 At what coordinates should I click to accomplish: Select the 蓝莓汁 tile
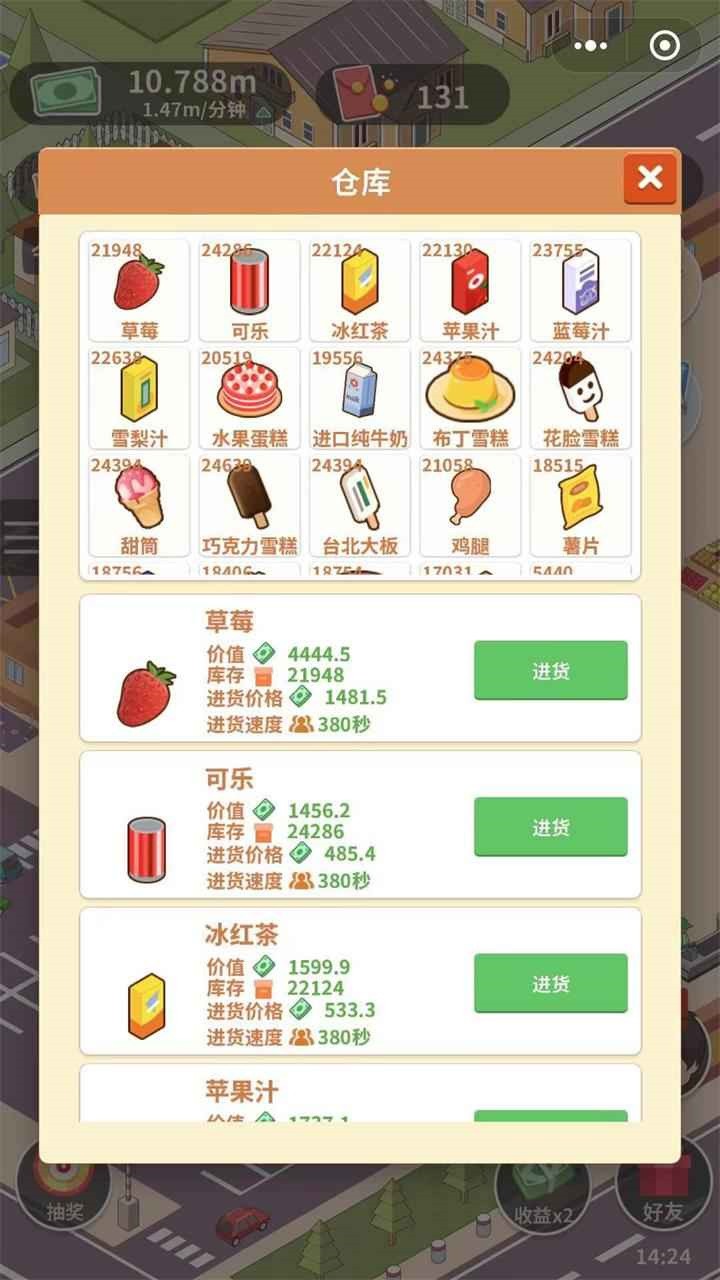[580, 290]
